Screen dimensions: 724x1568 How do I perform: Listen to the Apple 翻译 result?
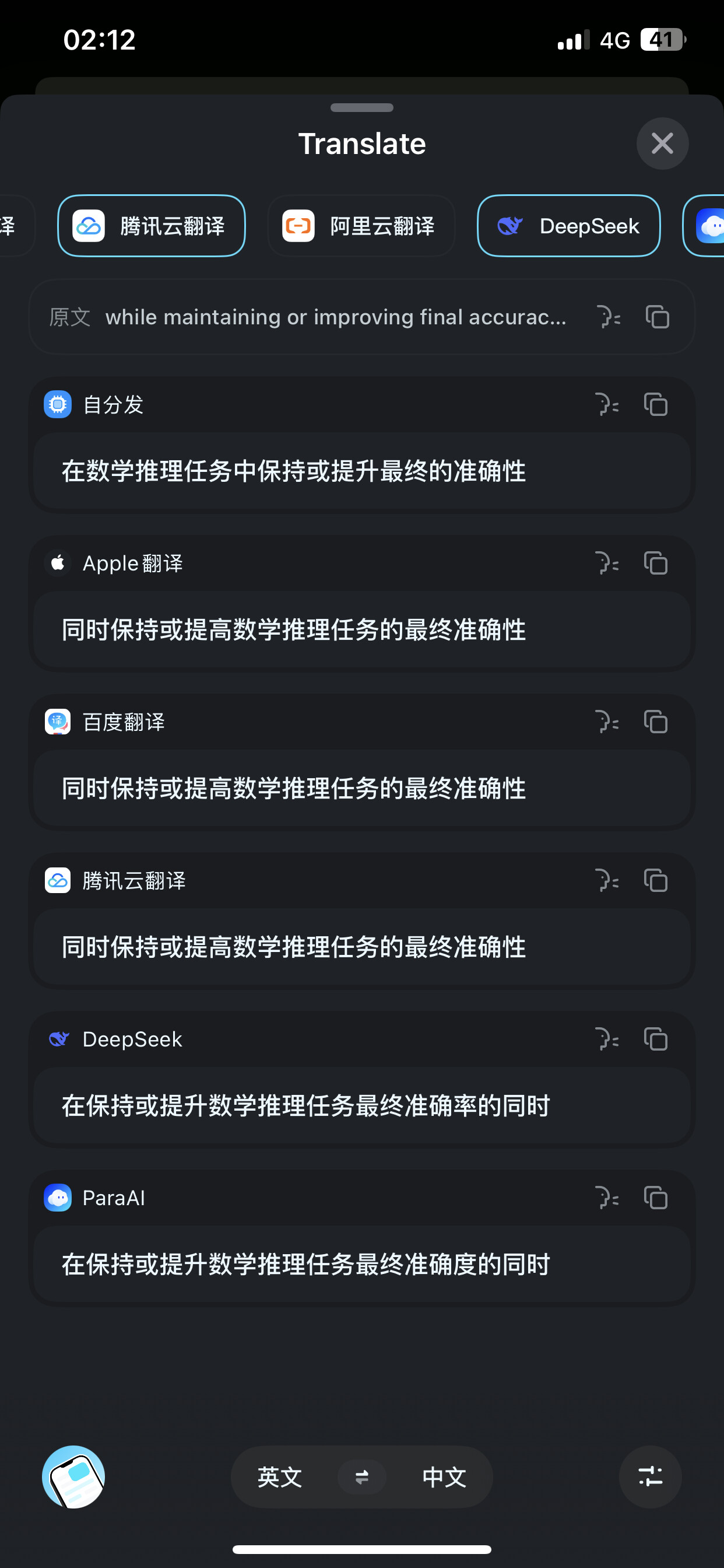607,563
